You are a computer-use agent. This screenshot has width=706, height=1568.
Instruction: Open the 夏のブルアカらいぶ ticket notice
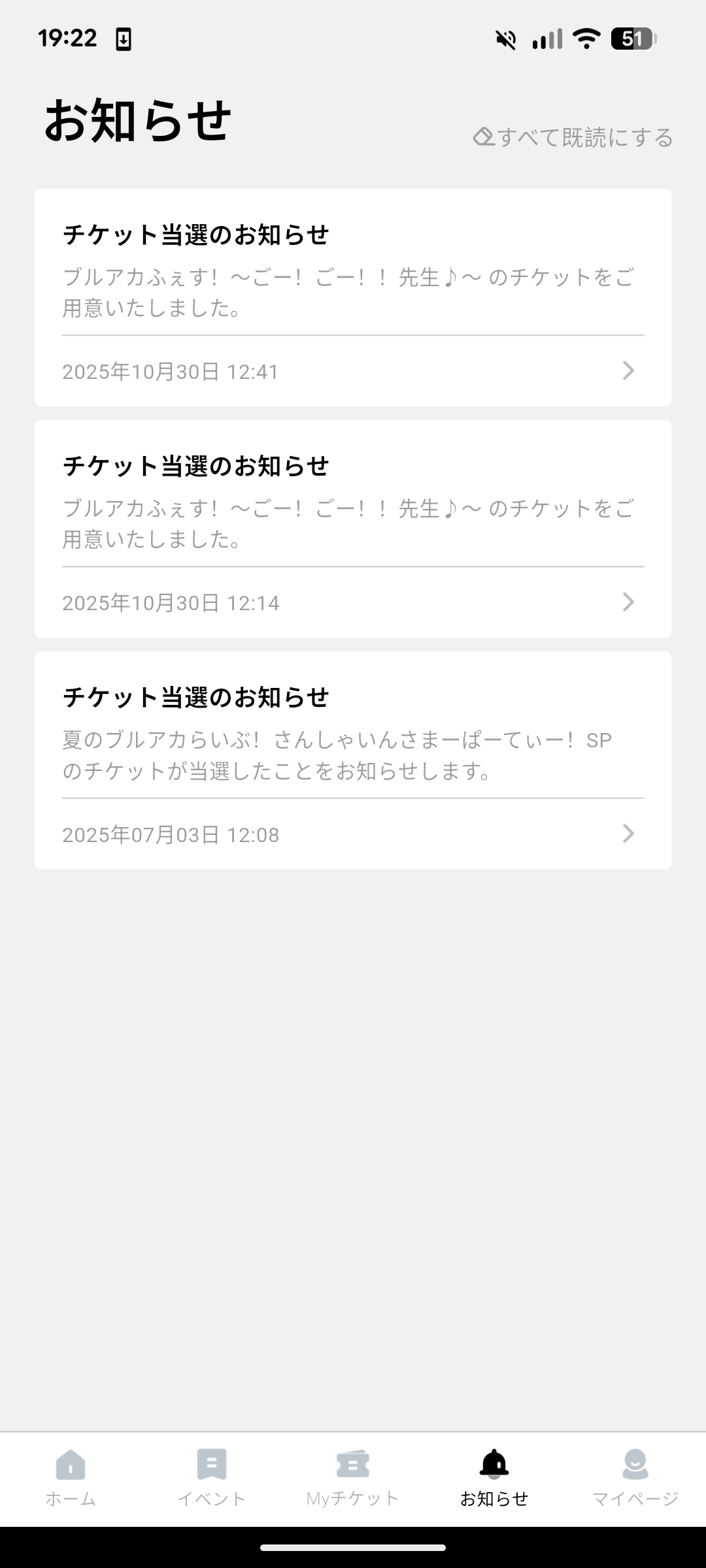coord(353,760)
